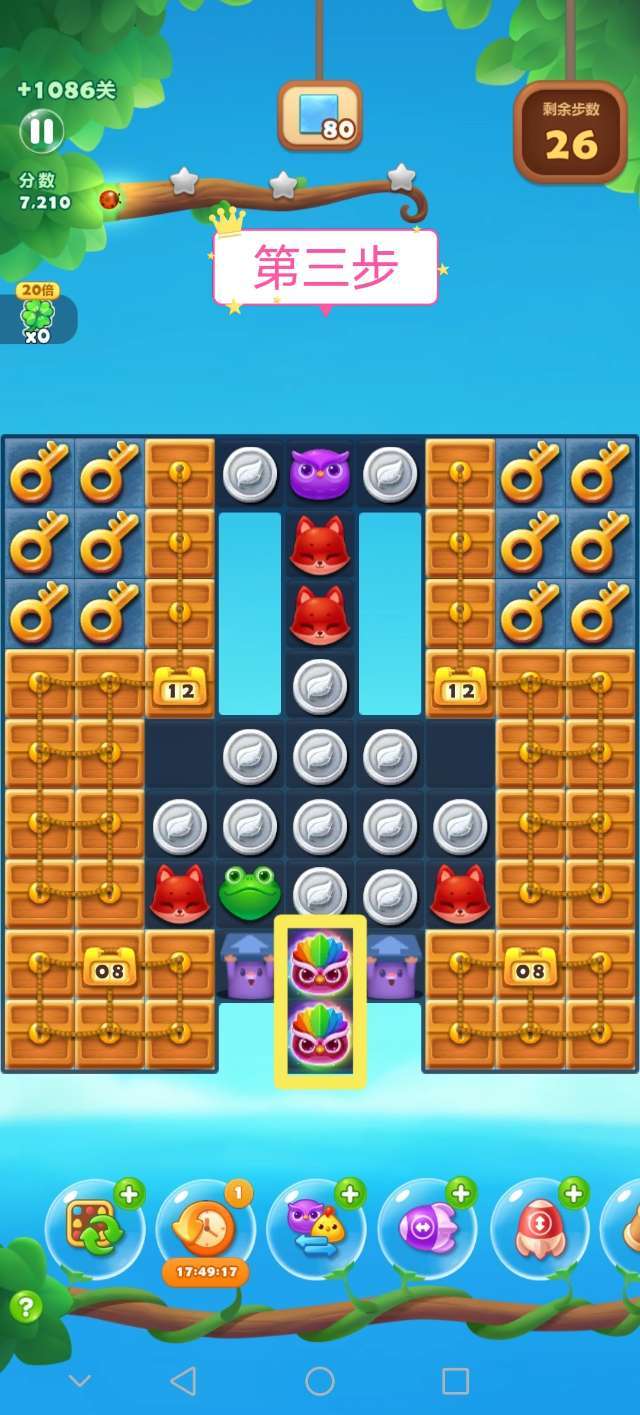Choose the red vertical rocket booster
The width and height of the screenshot is (640, 1415).
click(x=539, y=1228)
